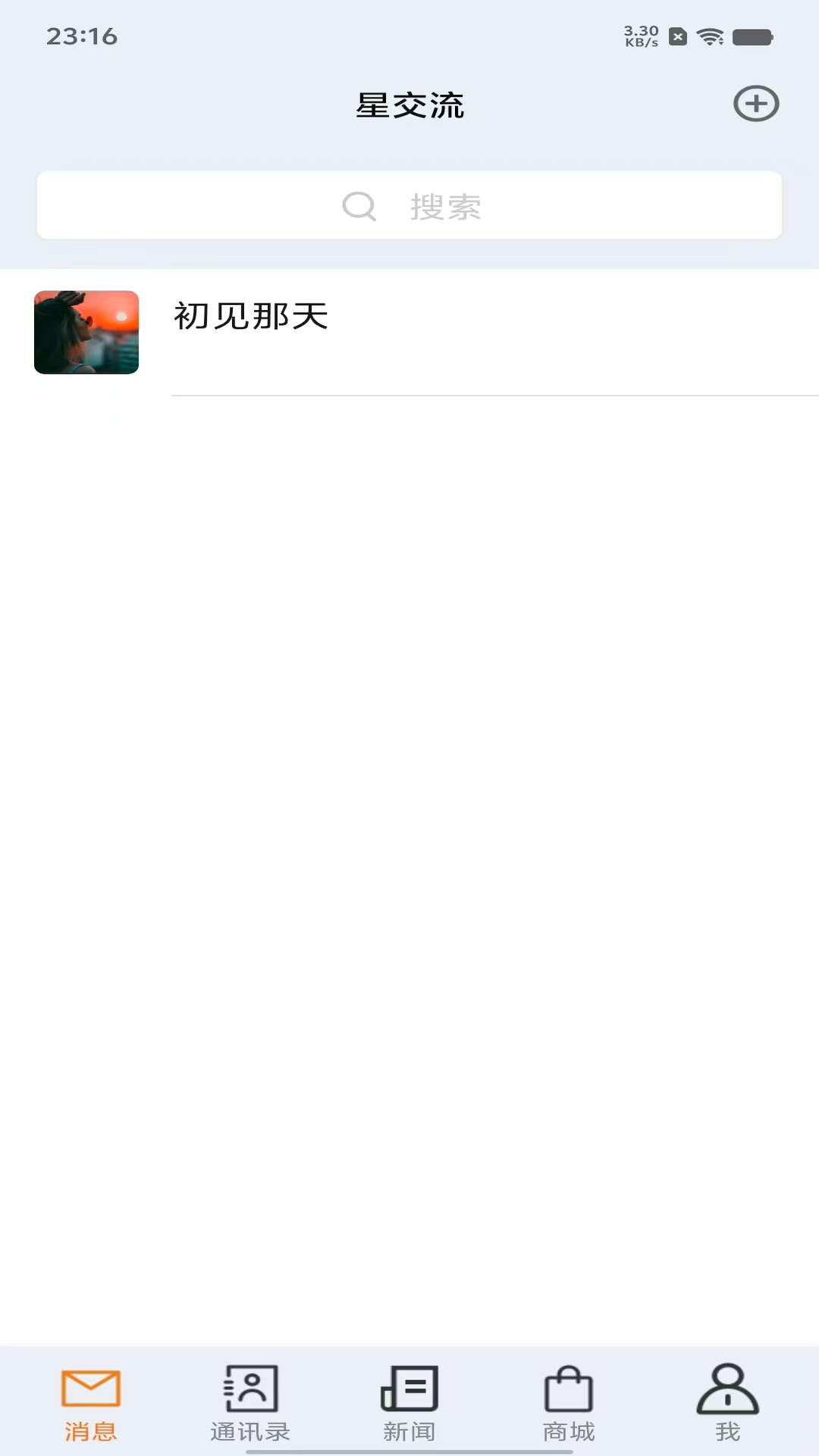This screenshot has height=1456, width=819.
Task: Open the 搜索 search box
Action: coord(409,206)
